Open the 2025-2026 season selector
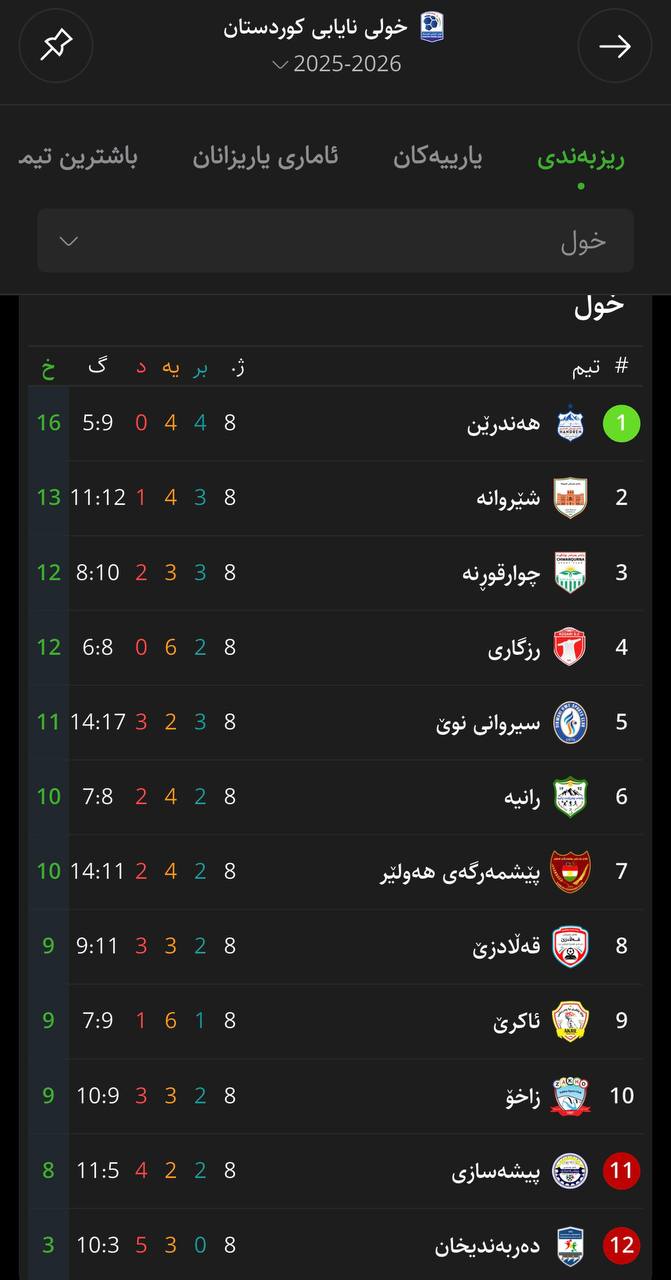Image resolution: width=671 pixels, height=1280 pixels. coord(336,64)
